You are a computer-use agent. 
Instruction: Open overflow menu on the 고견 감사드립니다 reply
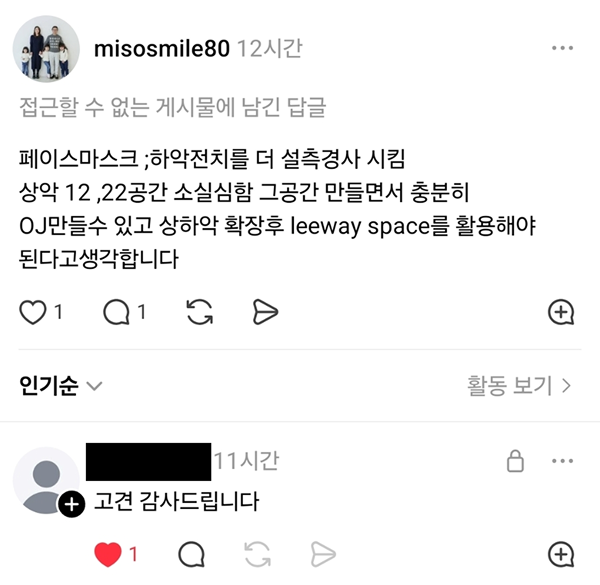[563, 461]
